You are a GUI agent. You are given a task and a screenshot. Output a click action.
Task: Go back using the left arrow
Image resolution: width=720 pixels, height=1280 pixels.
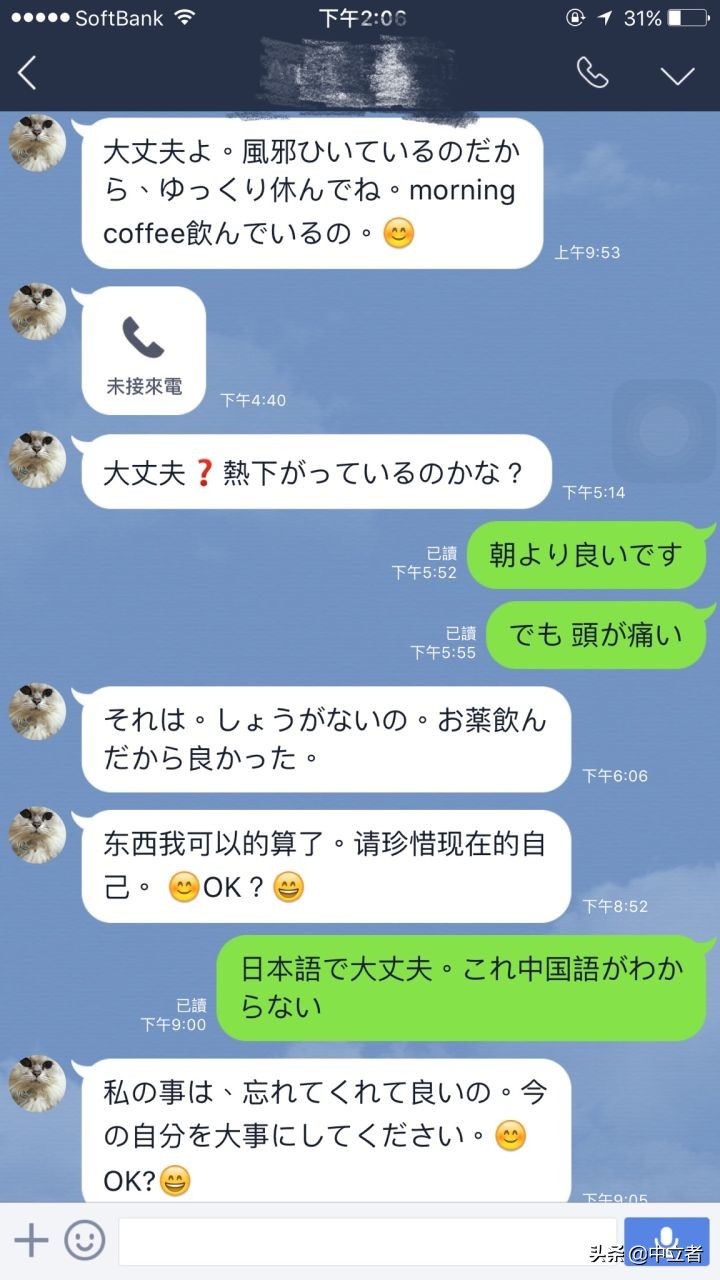coord(27,73)
